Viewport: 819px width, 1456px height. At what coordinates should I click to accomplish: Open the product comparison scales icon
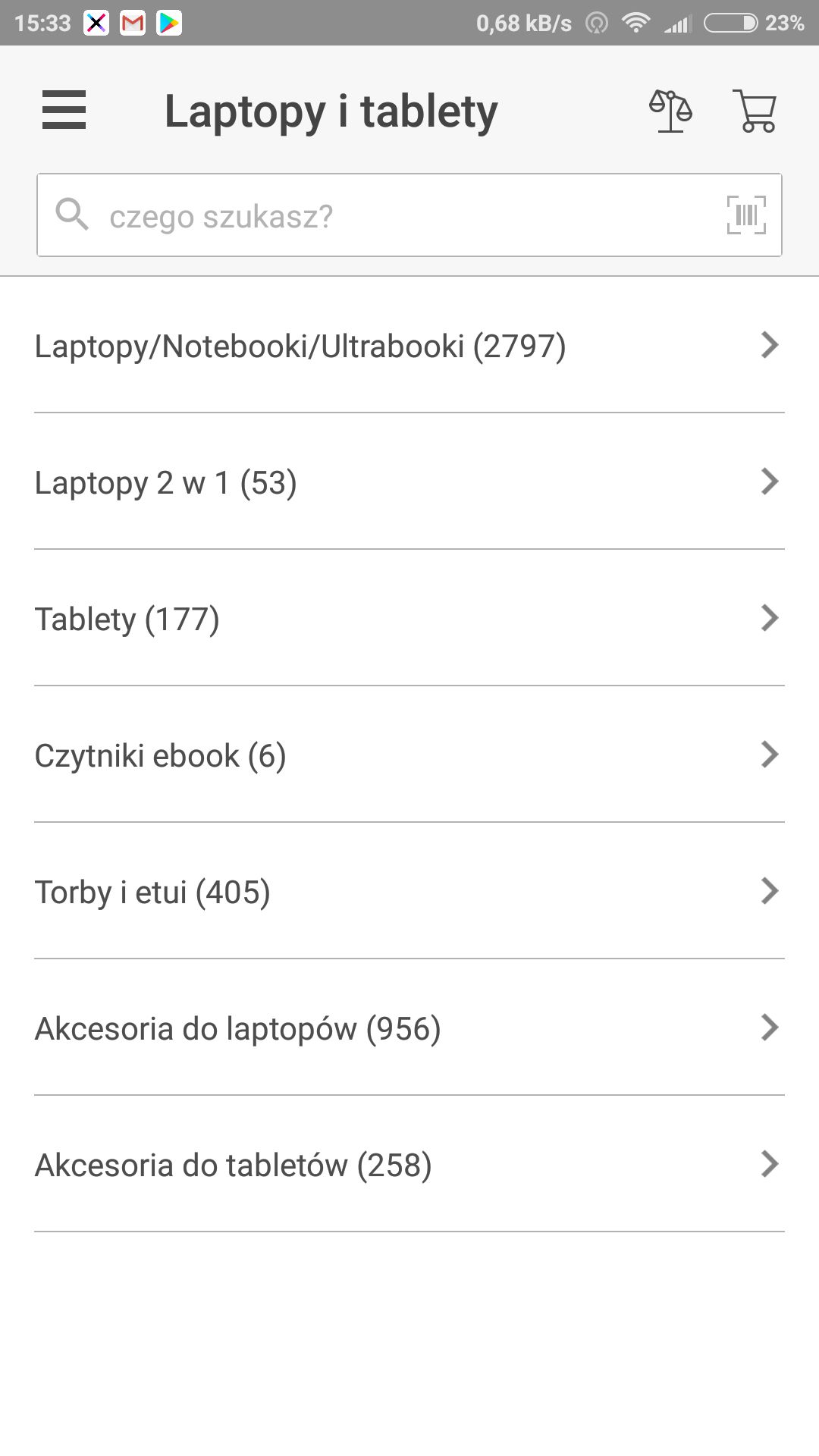(x=670, y=111)
